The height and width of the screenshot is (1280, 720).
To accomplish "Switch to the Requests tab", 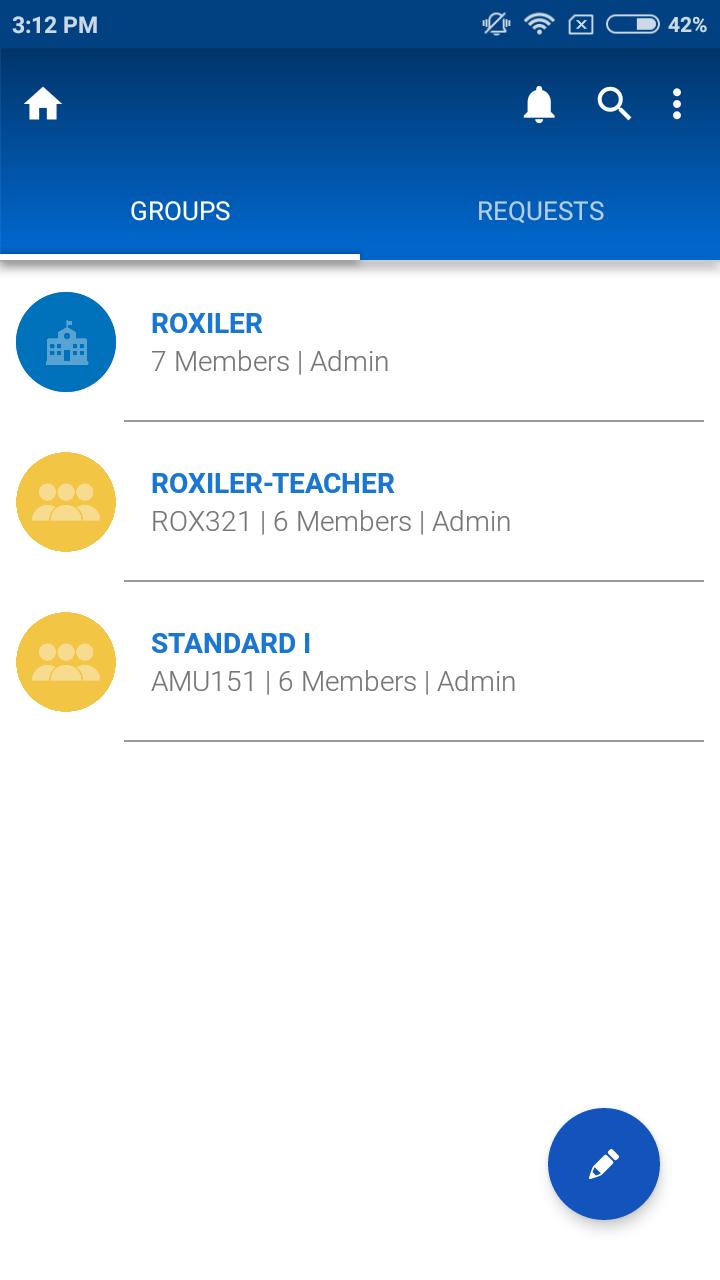I will point(540,211).
